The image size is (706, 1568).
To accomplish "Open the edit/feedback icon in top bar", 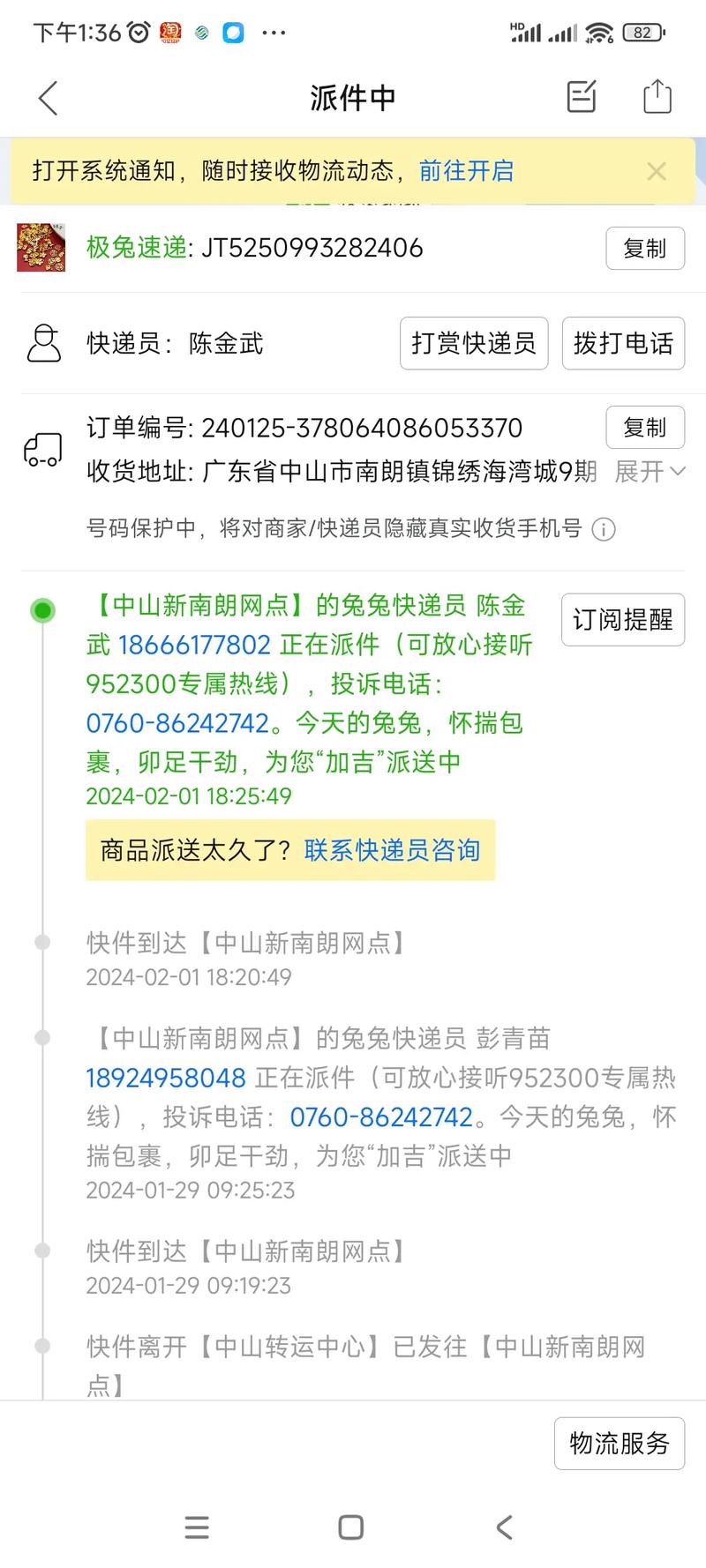I will pyautogui.click(x=581, y=98).
